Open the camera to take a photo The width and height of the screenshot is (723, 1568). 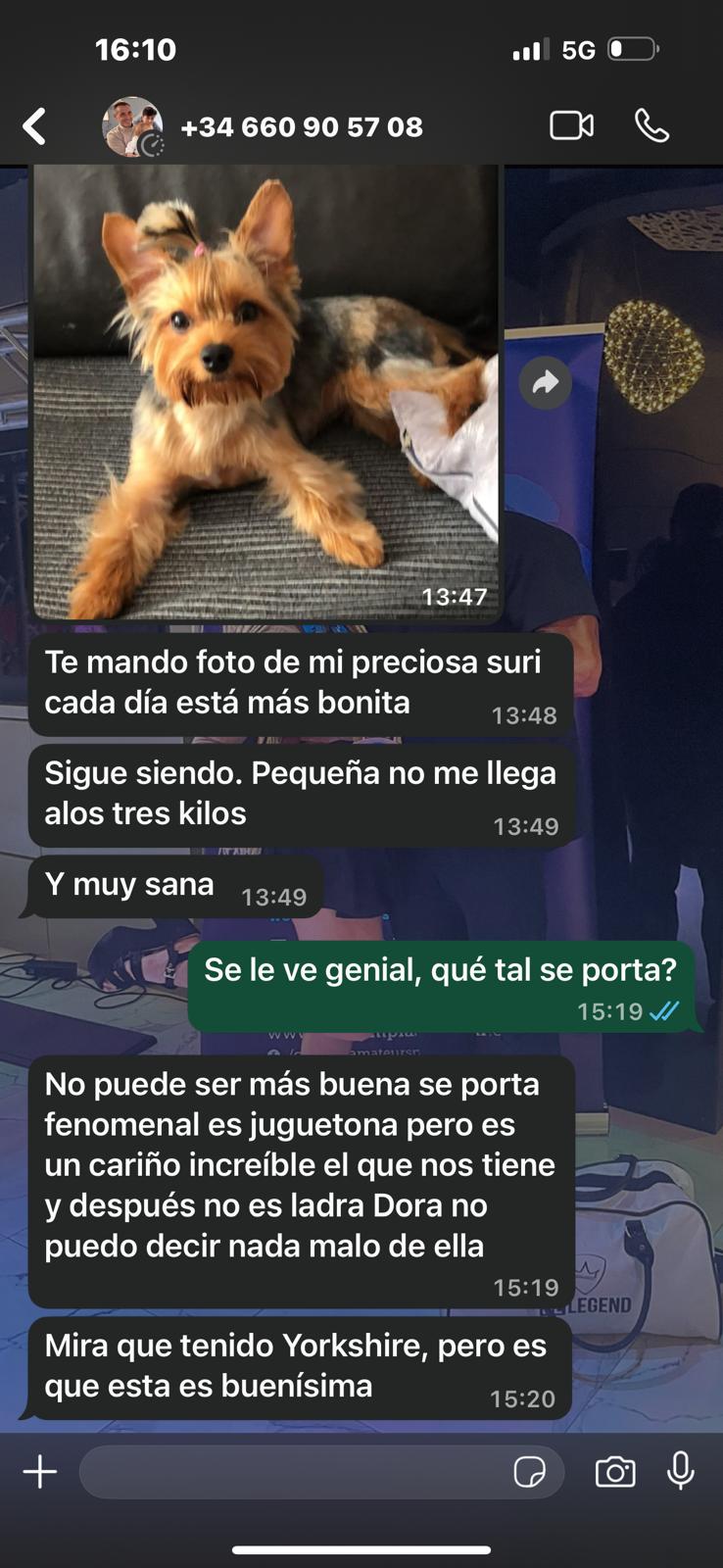coord(615,1471)
